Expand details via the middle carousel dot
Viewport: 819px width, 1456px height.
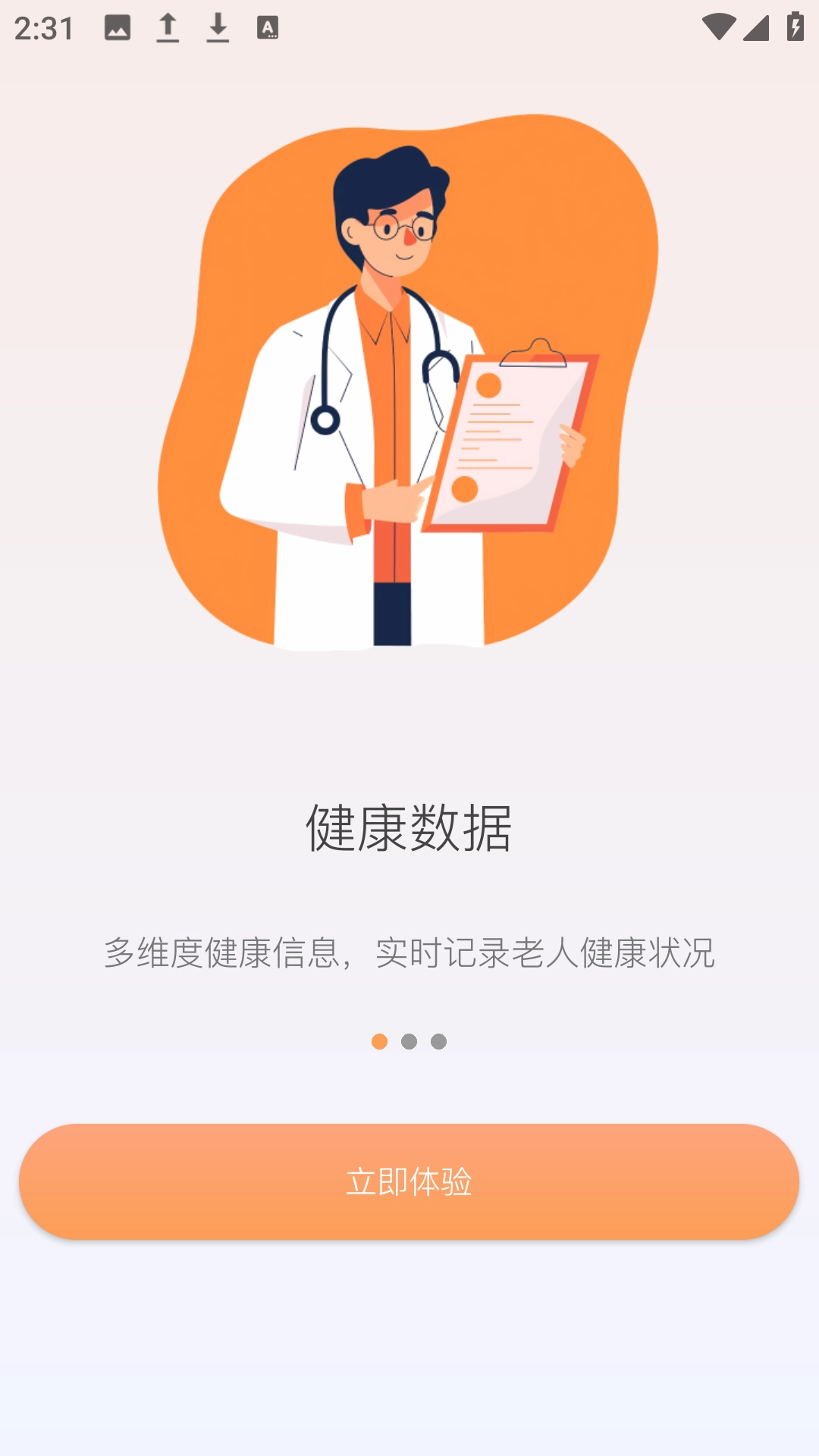pos(410,1042)
